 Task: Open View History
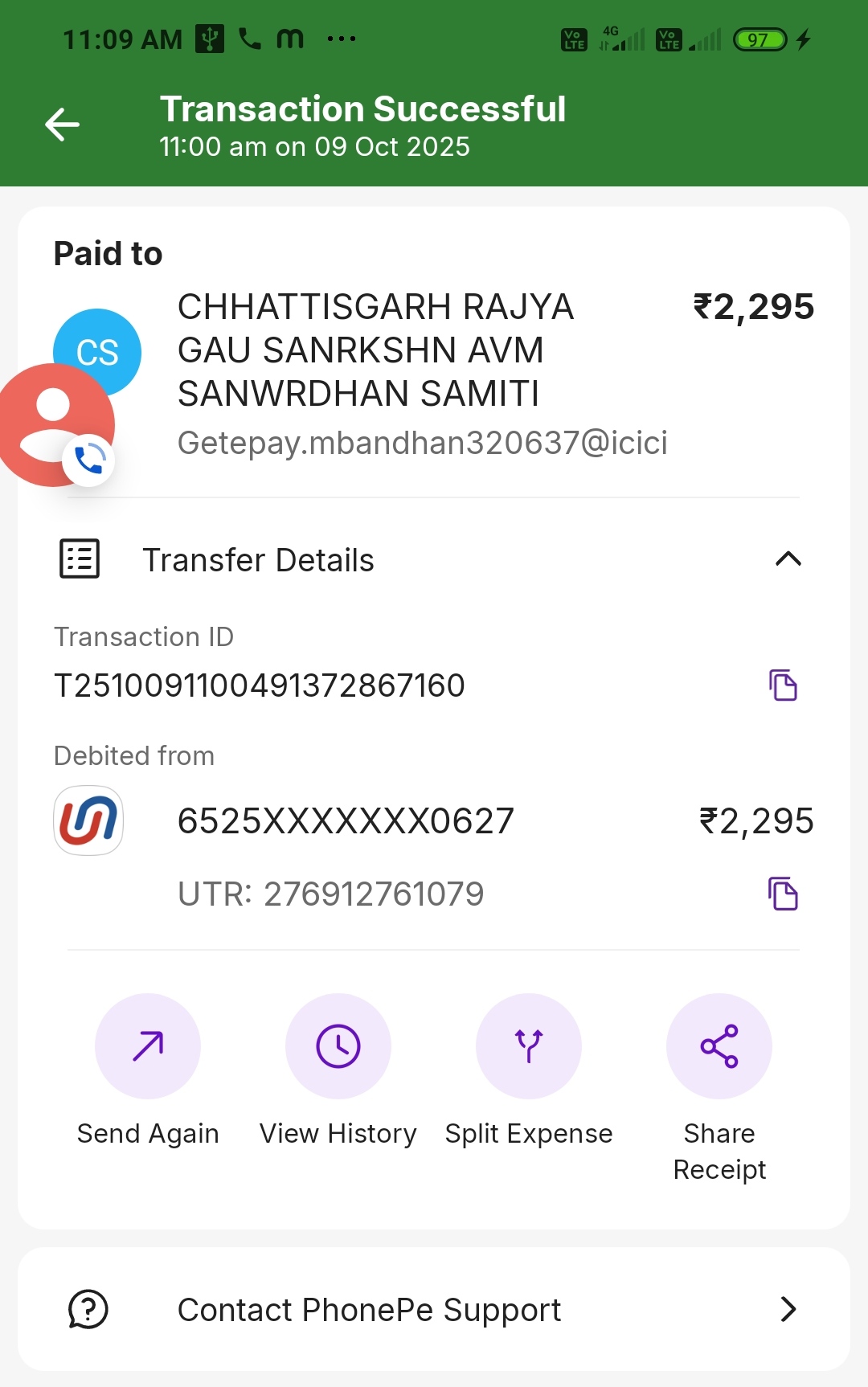(x=338, y=1046)
